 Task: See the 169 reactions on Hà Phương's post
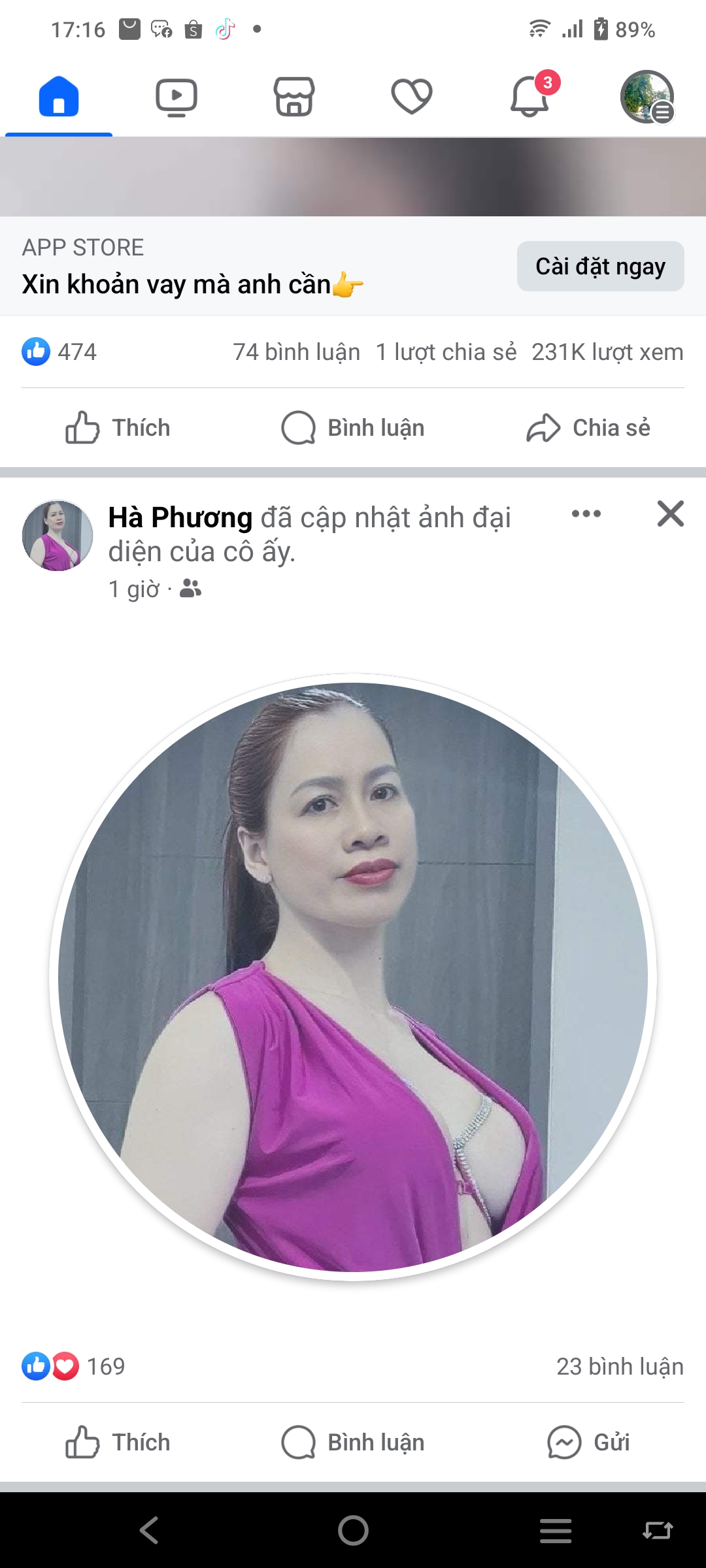pyautogui.click(x=73, y=1366)
